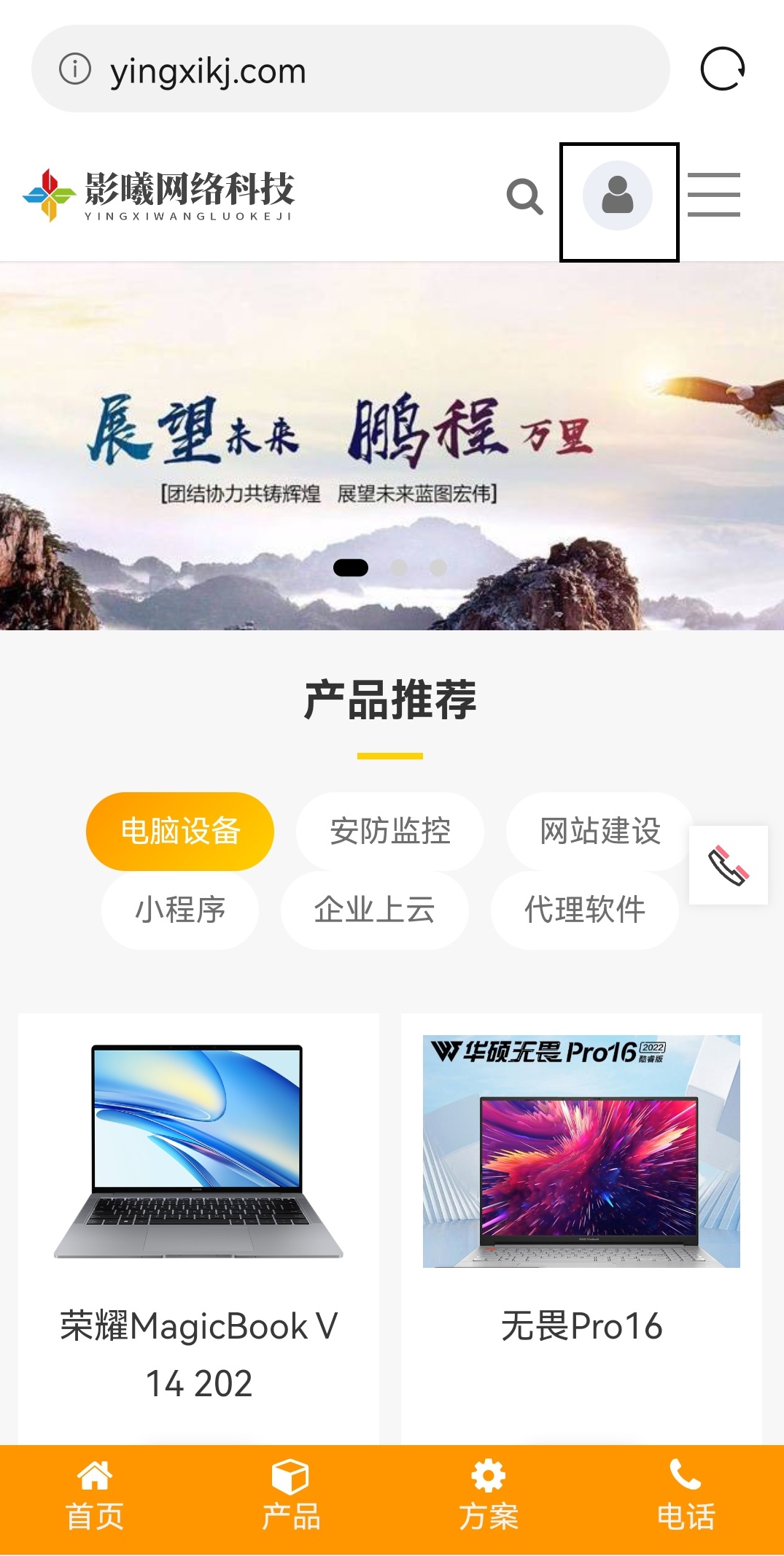Switch to the 企业上云 category

(x=375, y=910)
